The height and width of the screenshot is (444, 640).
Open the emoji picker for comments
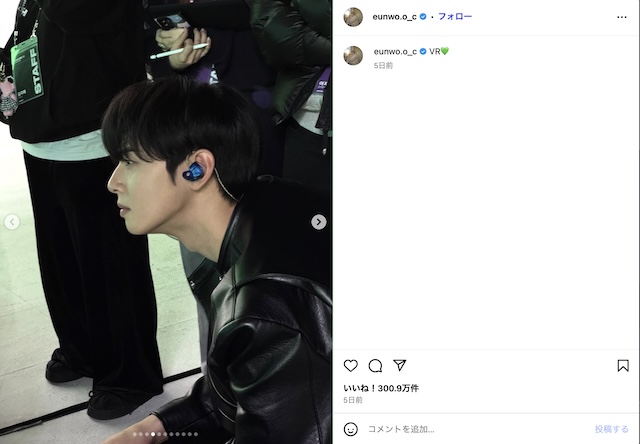(351, 429)
